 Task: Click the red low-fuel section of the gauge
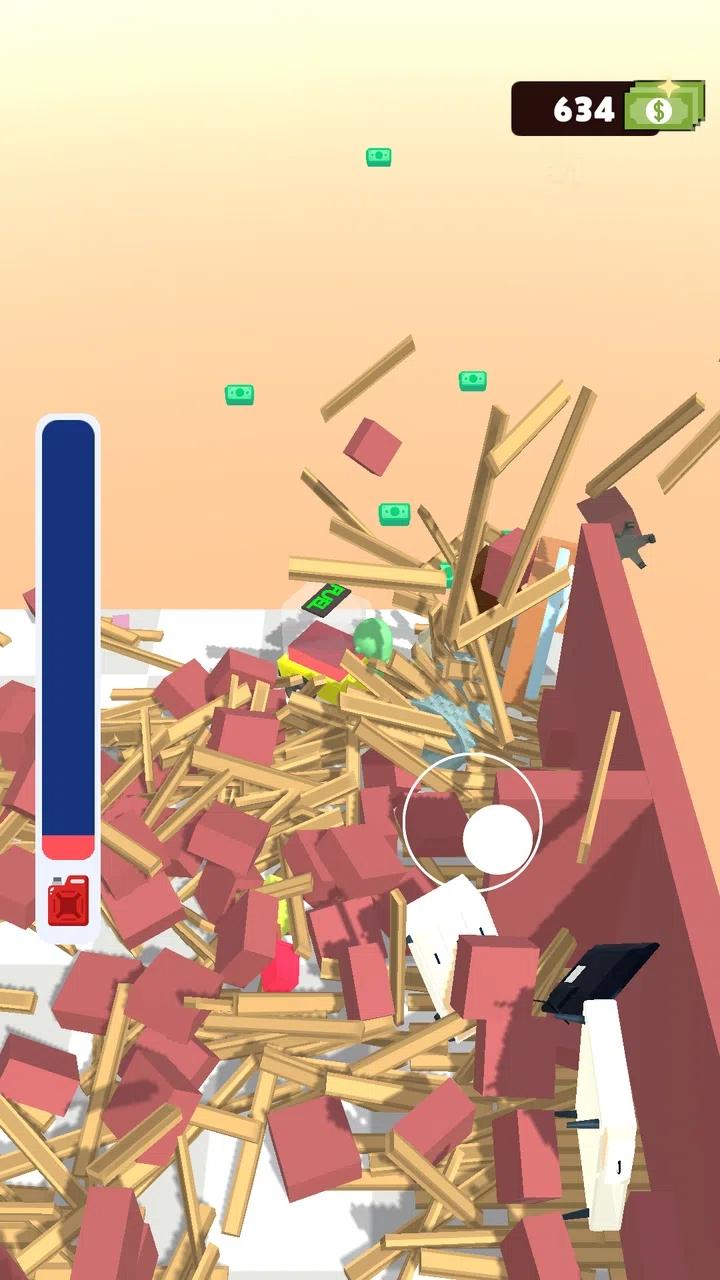(68, 847)
